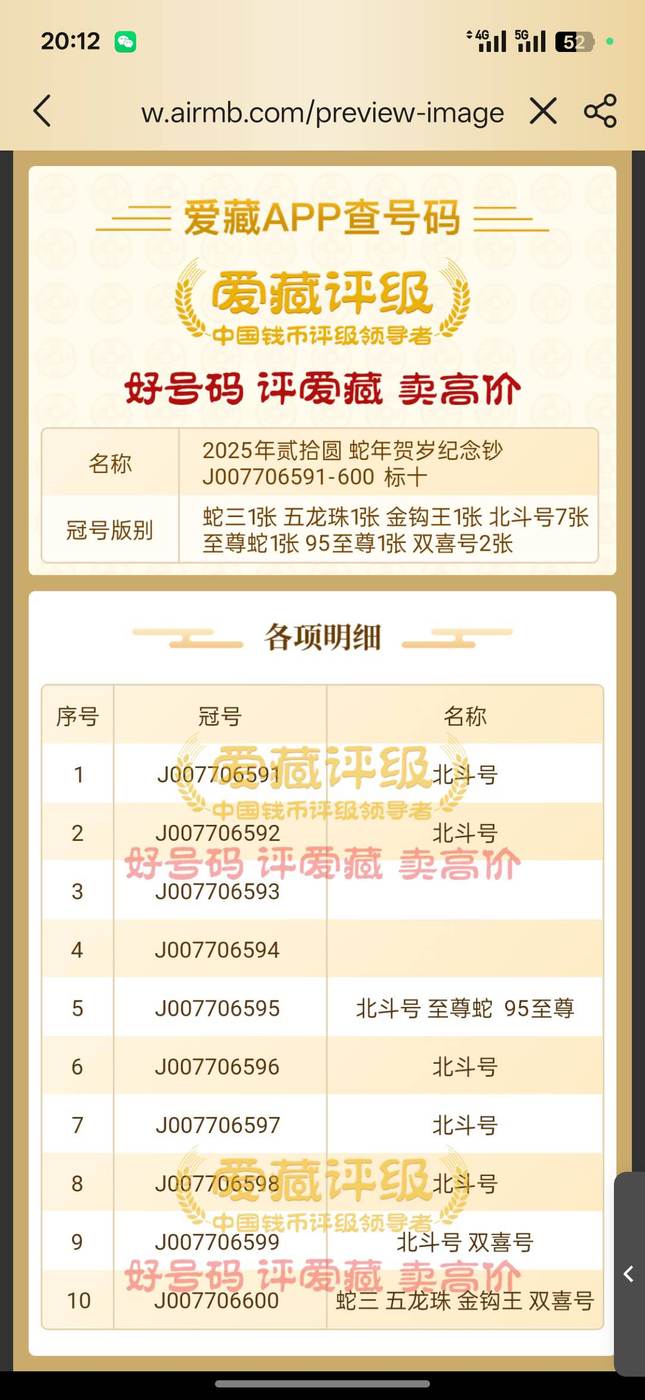
Task: Expand the side panel arrow handle
Action: (629, 1274)
